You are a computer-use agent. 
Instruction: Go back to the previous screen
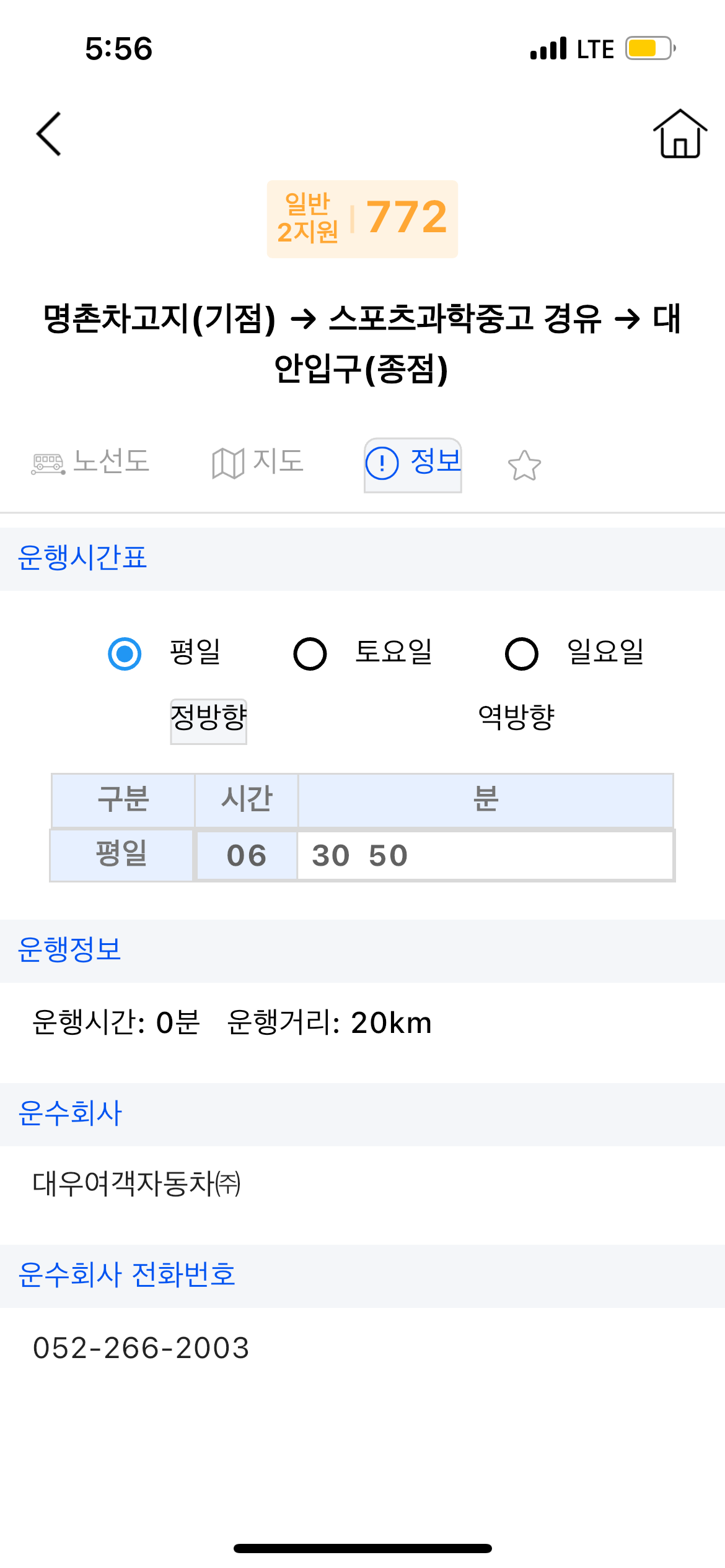[x=49, y=134]
